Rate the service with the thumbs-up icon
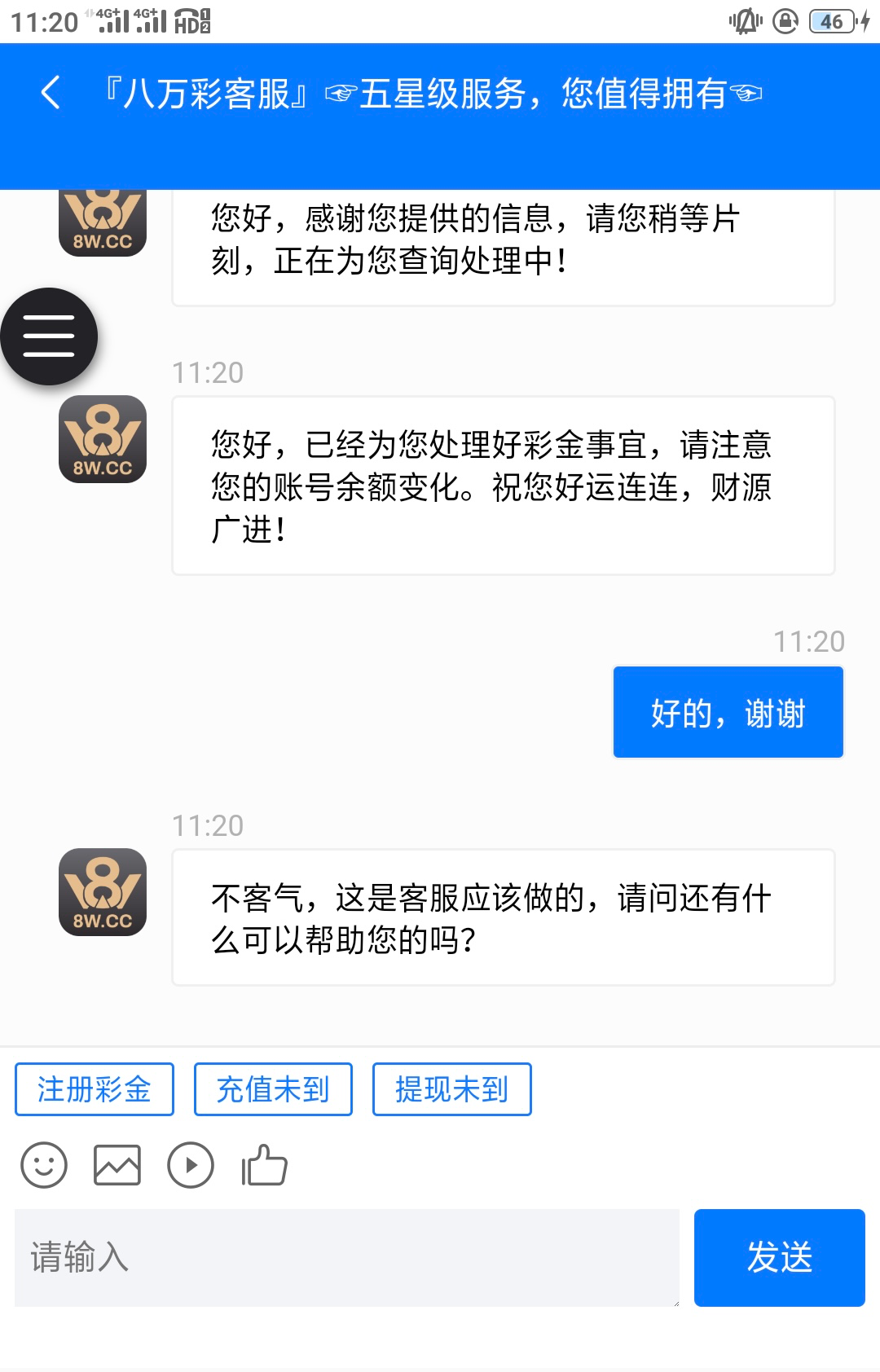Image resolution: width=880 pixels, height=1372 pixels. 264,1165
